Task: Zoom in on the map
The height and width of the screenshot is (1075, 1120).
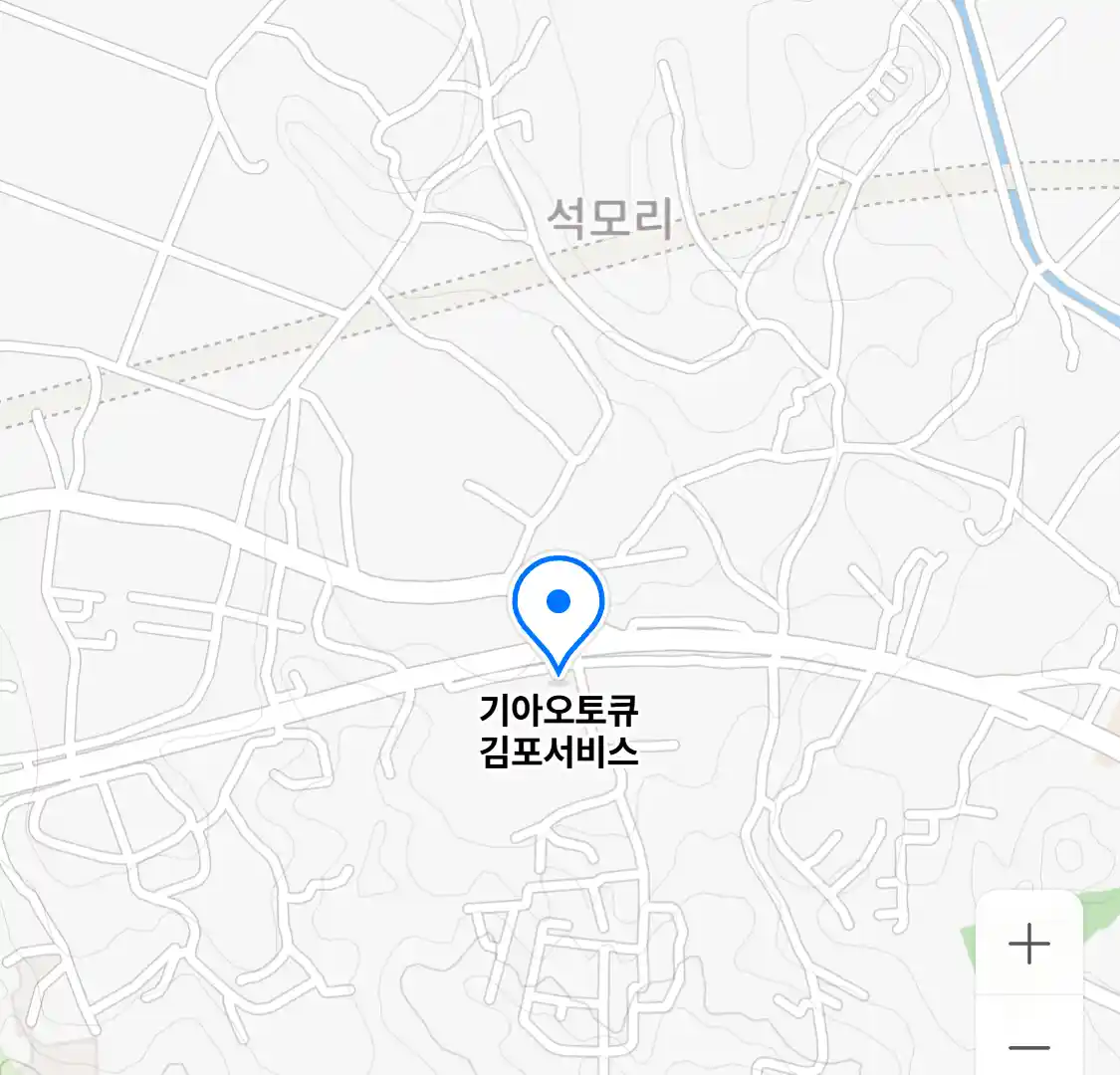Action: point(1028,943)
